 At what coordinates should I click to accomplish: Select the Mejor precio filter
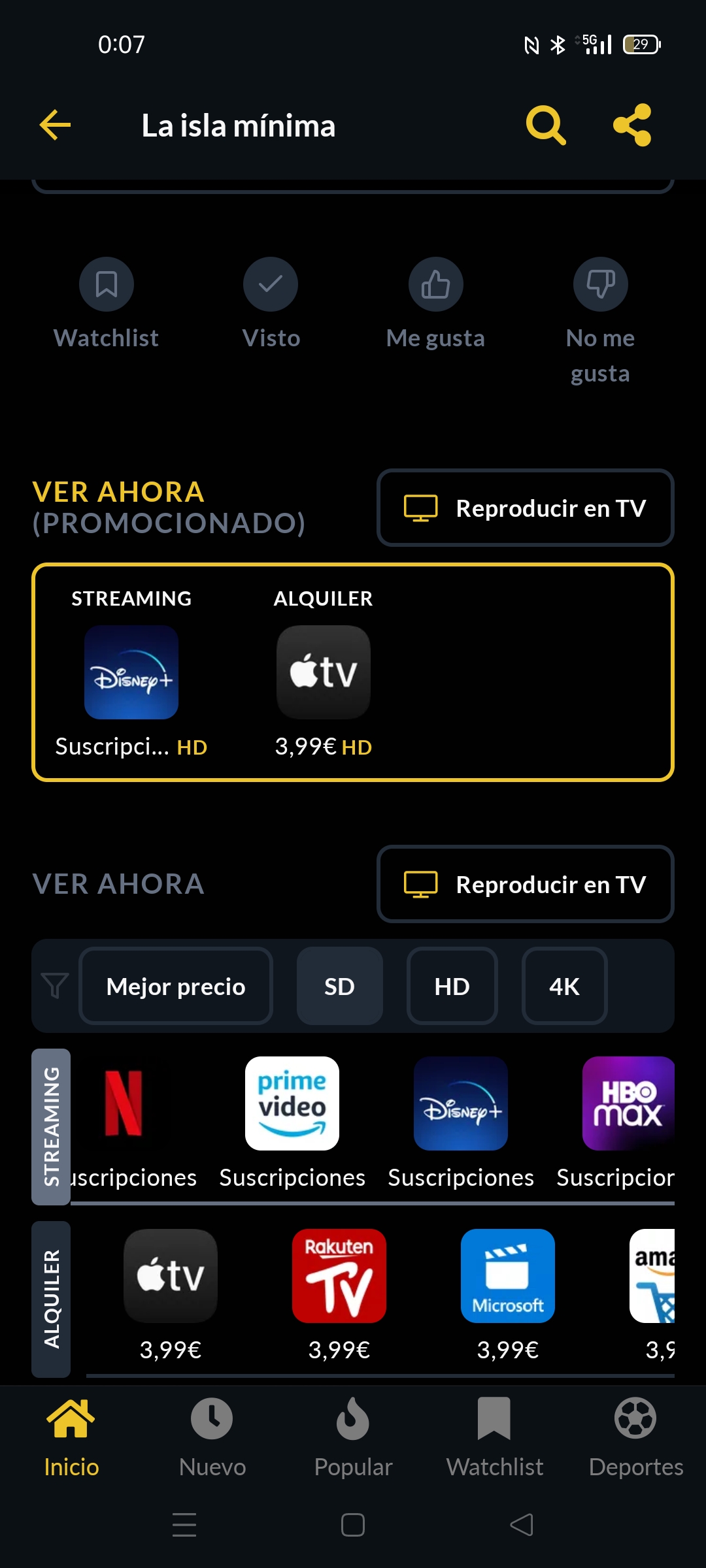(176, 986)
